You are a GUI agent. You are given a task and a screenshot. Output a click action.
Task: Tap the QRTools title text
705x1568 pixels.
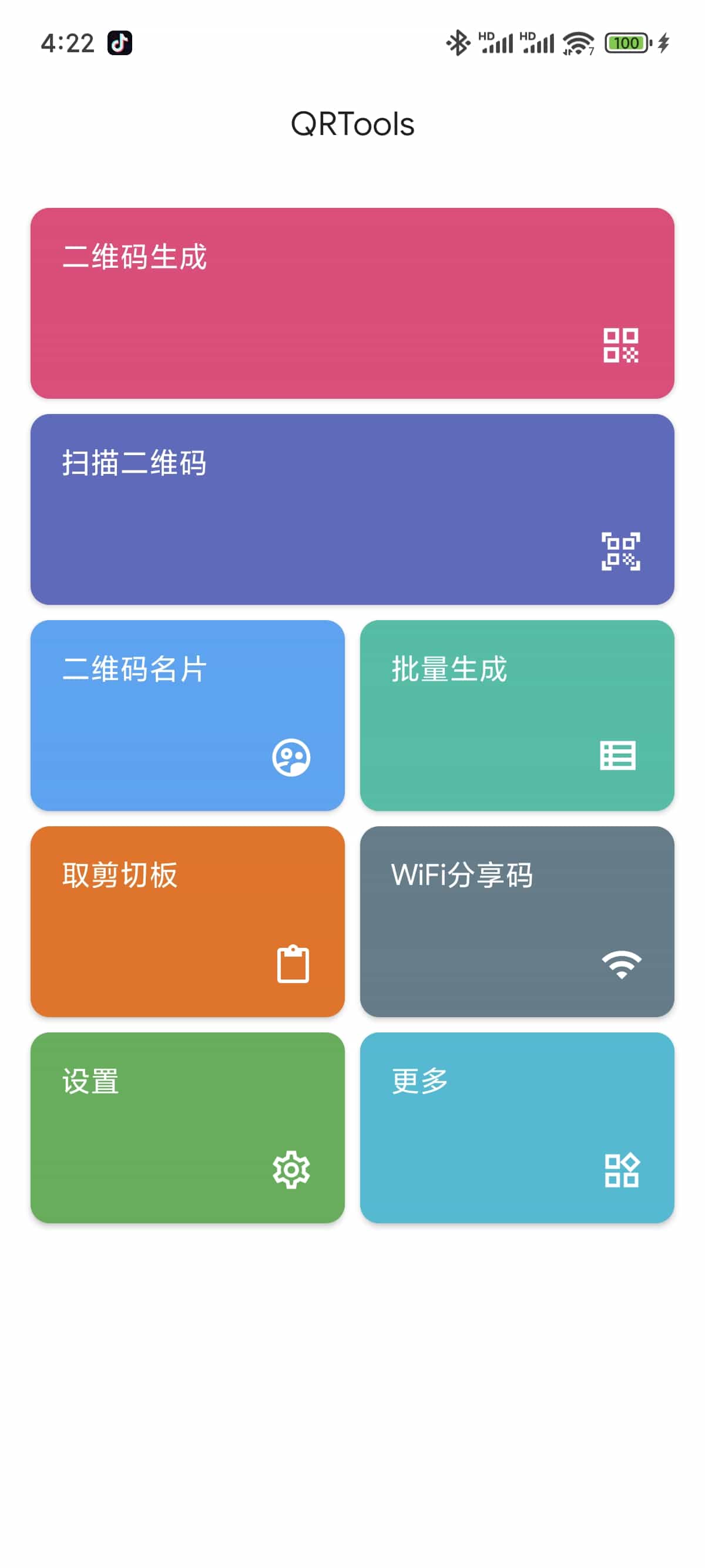tap(352, 123)
